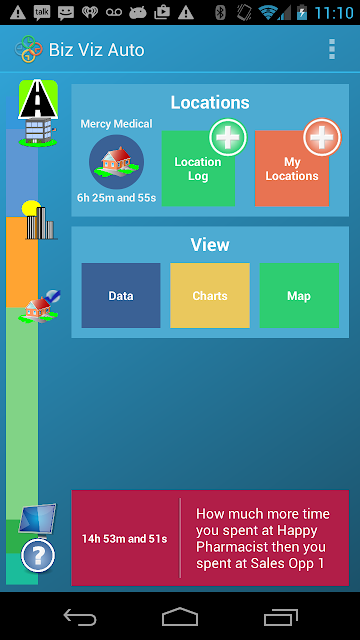This screenshot has width=360, height=640.
Task: Select the checked house icon on timeline
Action: coord(40,306)
